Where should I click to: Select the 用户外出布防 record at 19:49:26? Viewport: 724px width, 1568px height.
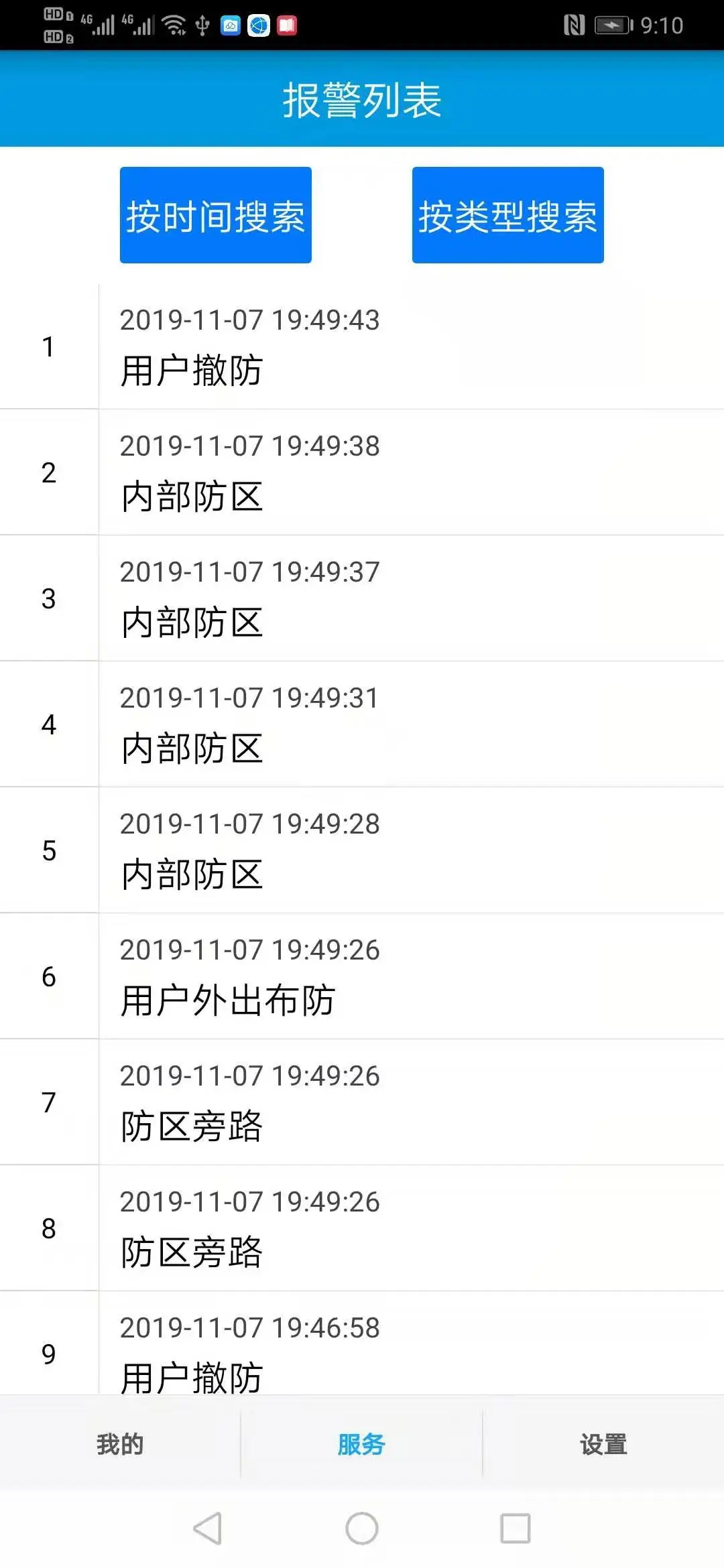(362, 977)
